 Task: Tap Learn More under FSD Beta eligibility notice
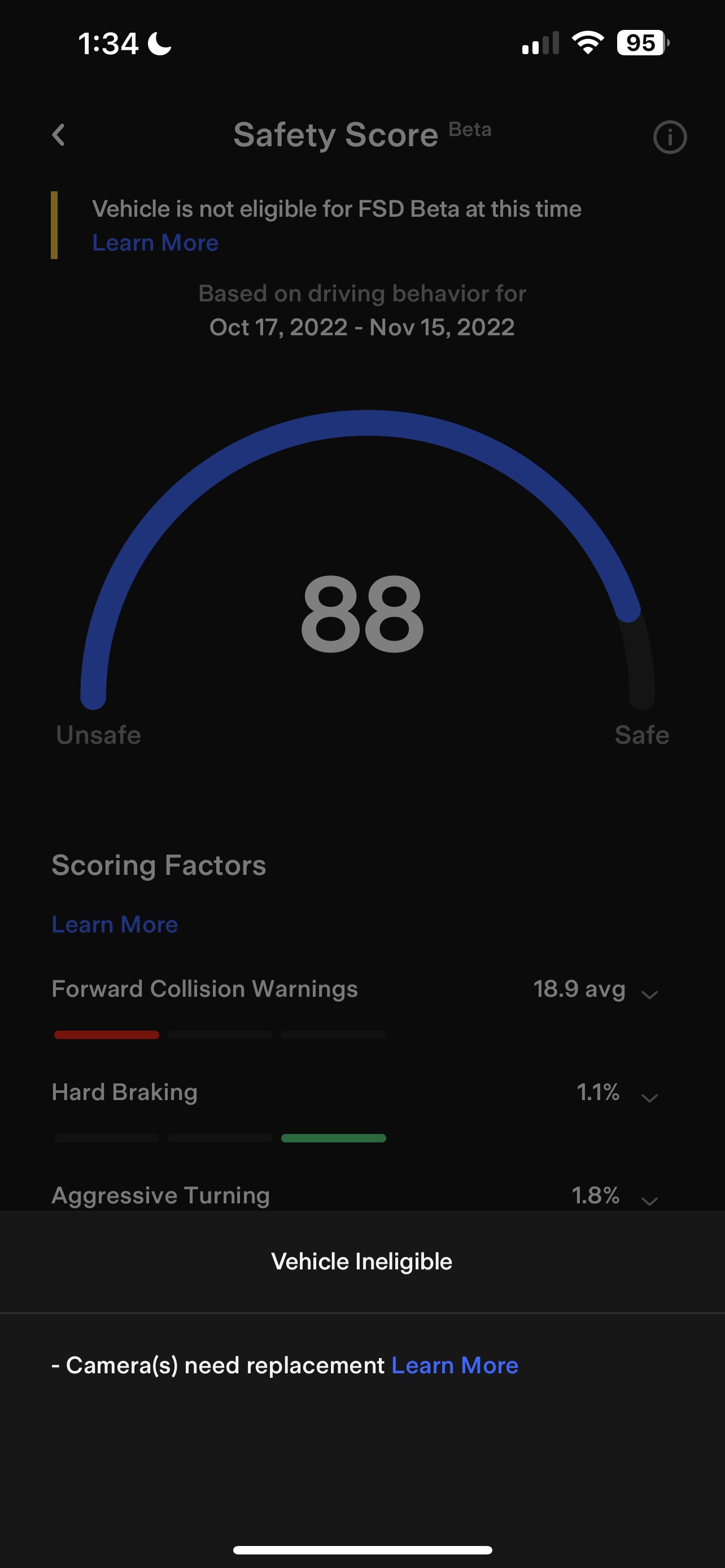(155, 243)
